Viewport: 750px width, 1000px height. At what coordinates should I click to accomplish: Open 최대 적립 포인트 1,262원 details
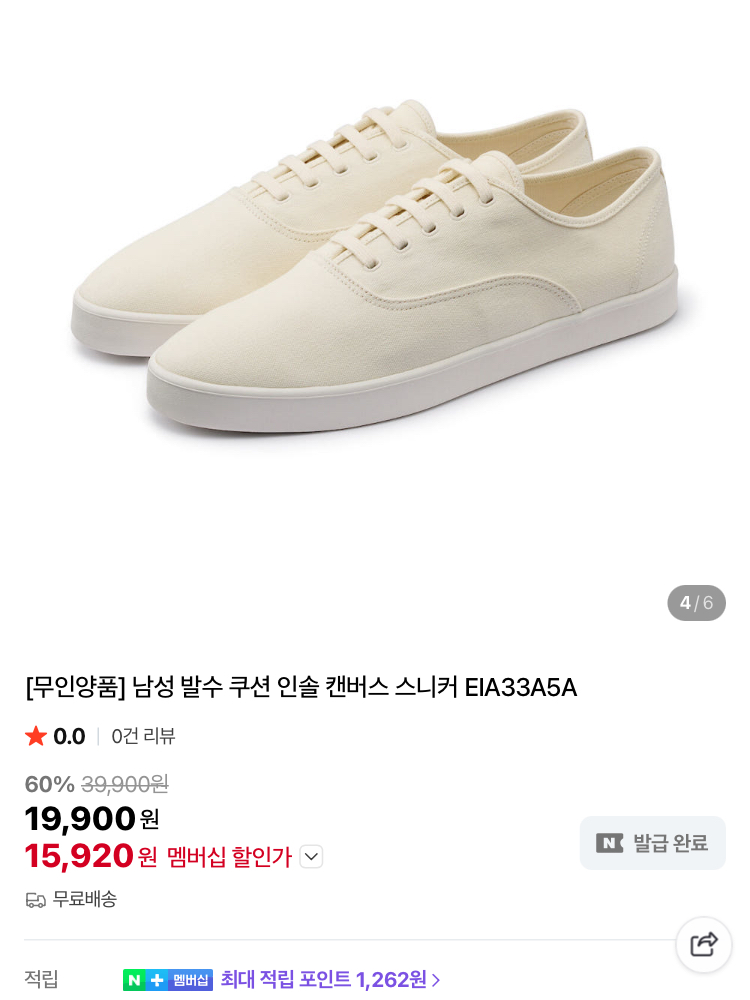[x=330, y=979]
